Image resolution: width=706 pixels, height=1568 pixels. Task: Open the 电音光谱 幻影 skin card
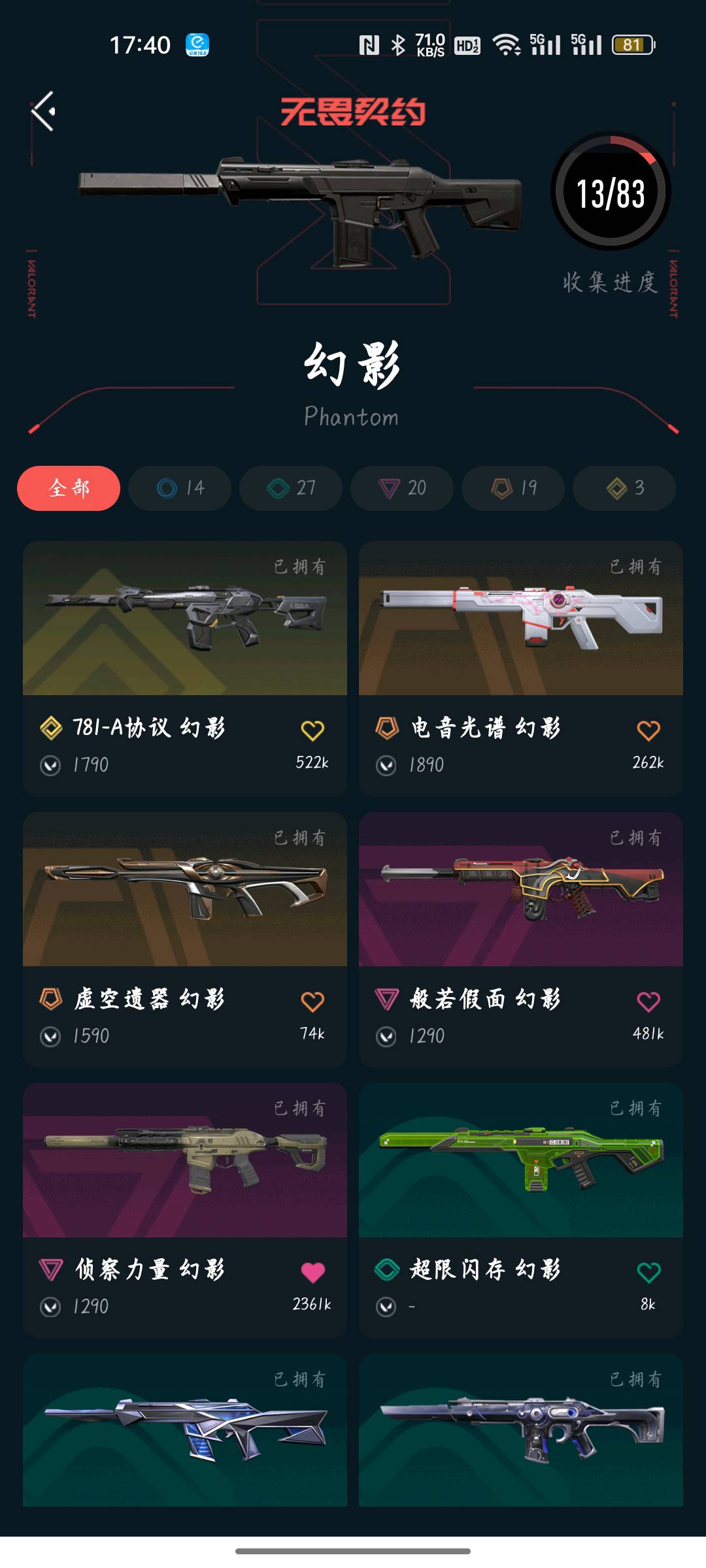(521, 619)
